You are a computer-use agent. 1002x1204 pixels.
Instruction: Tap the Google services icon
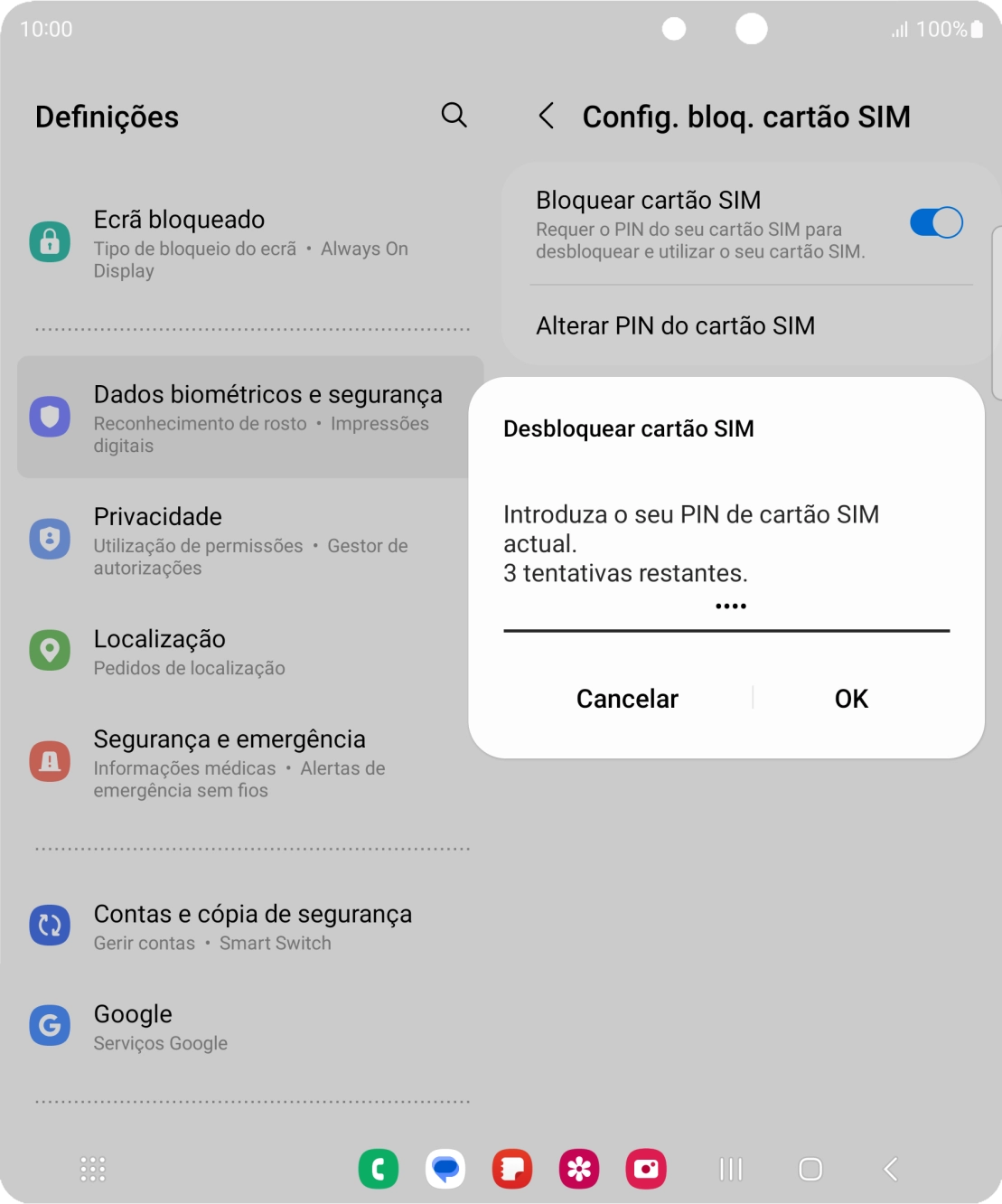click(51, 1025)
